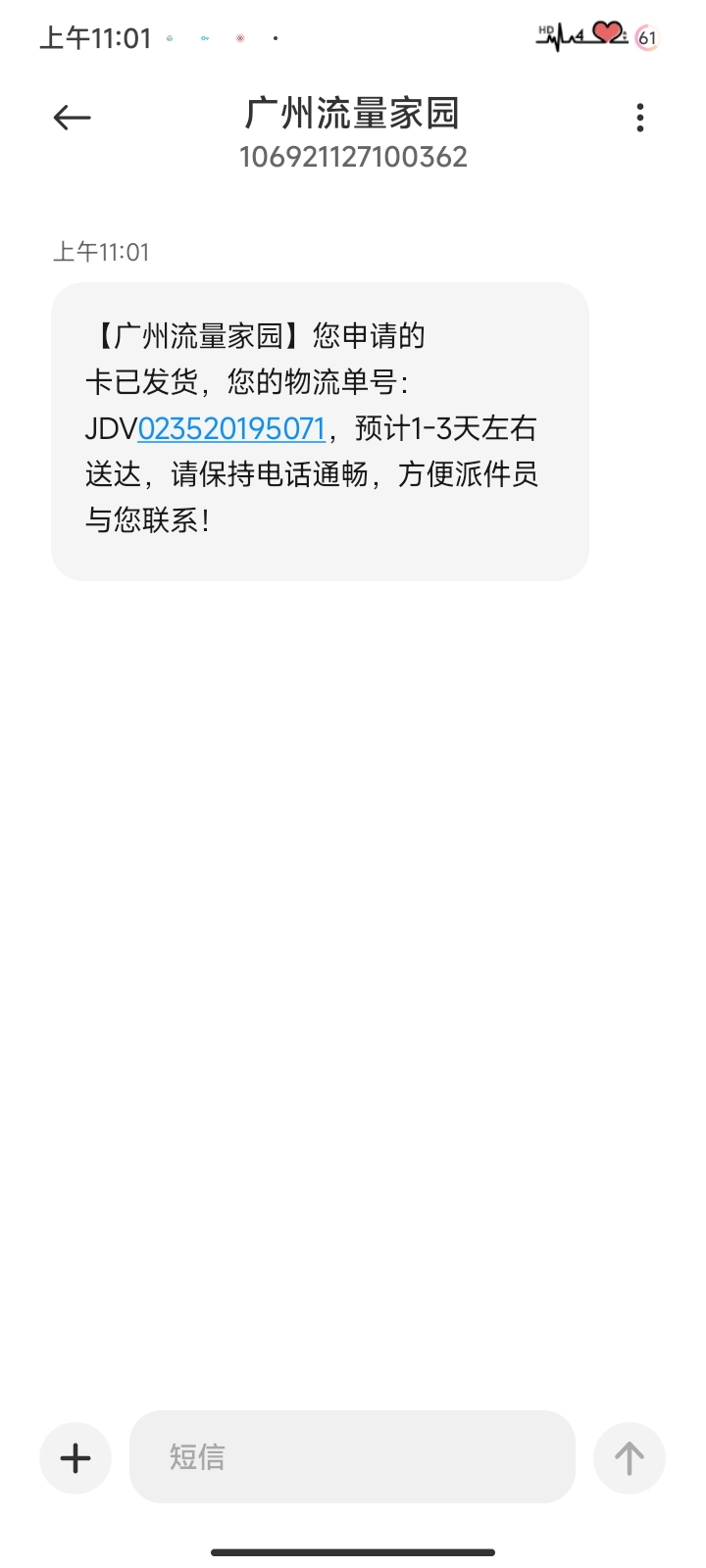Open the three-dot overflow menu
This screenshot has width=706, height=1568.
pyautogui.click(x=639, y=119)
